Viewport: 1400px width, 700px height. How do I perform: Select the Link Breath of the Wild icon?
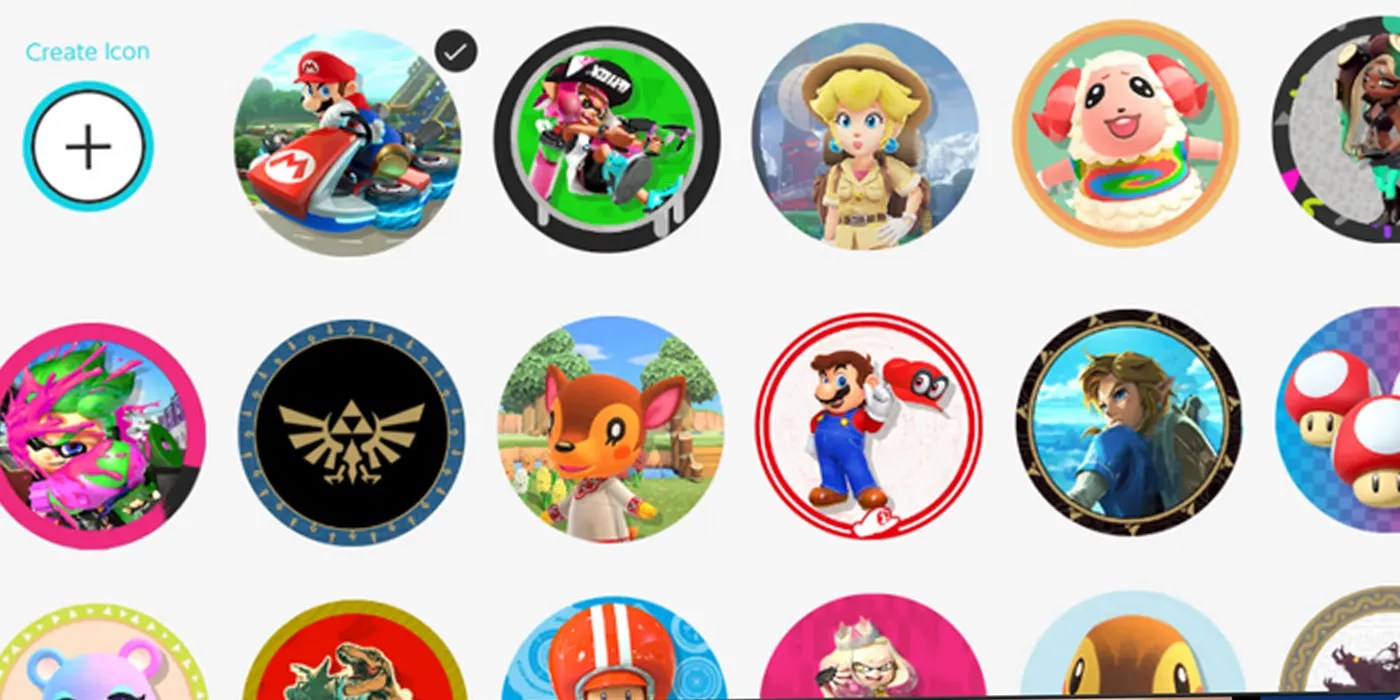pyautogui.click(x=1128, y=421)
